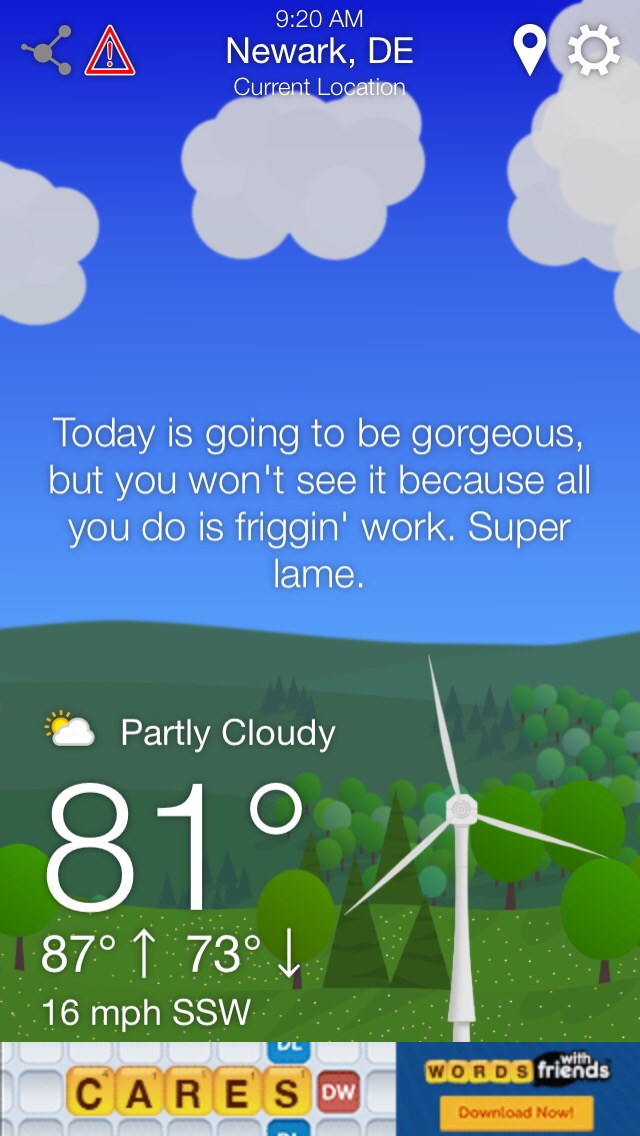Open the location pin picker
Image resolution: width=640 pixels, height=1136 pixels.
click(x=529, y=51)
